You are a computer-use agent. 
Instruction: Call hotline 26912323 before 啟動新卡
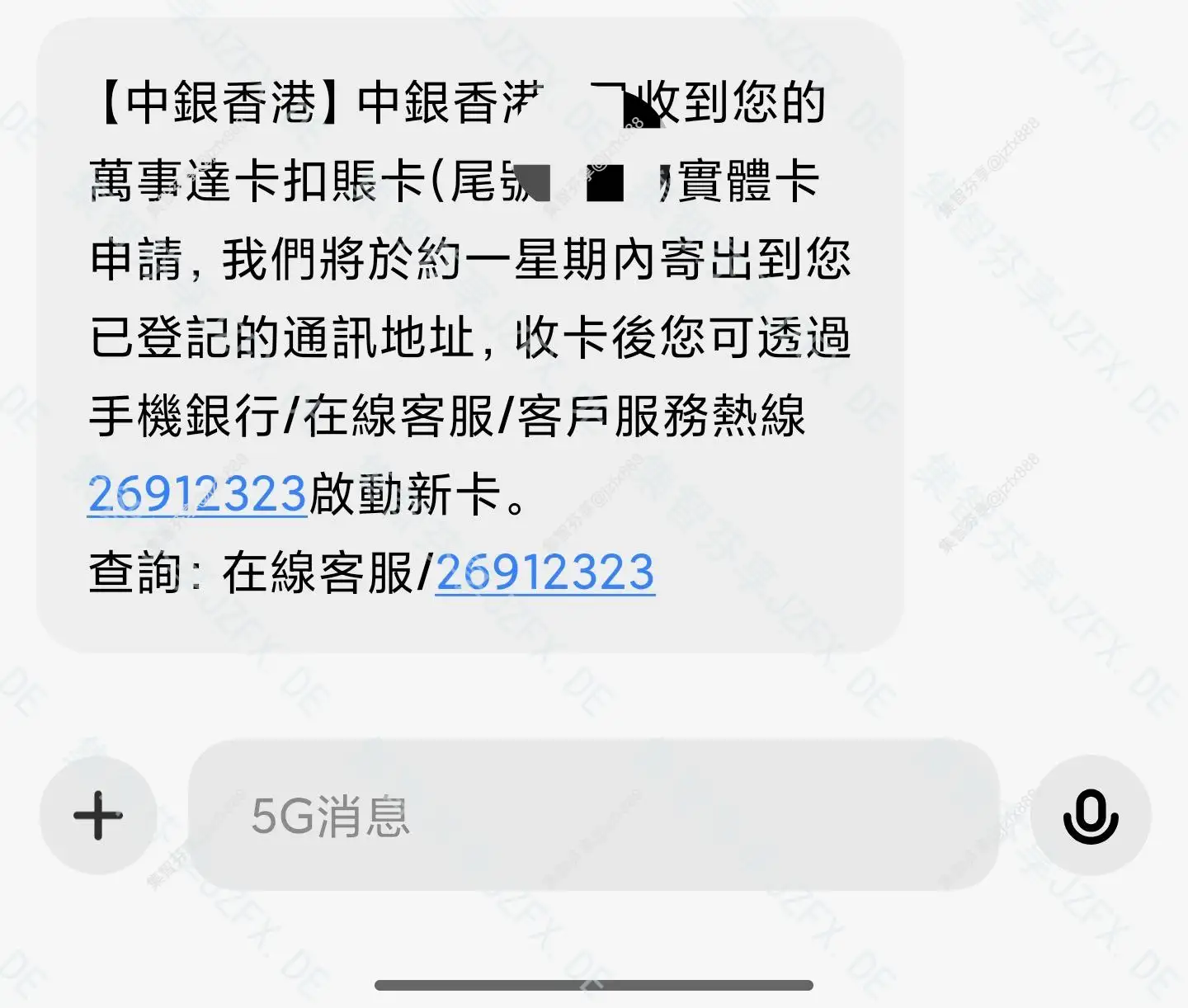[197, 494]
